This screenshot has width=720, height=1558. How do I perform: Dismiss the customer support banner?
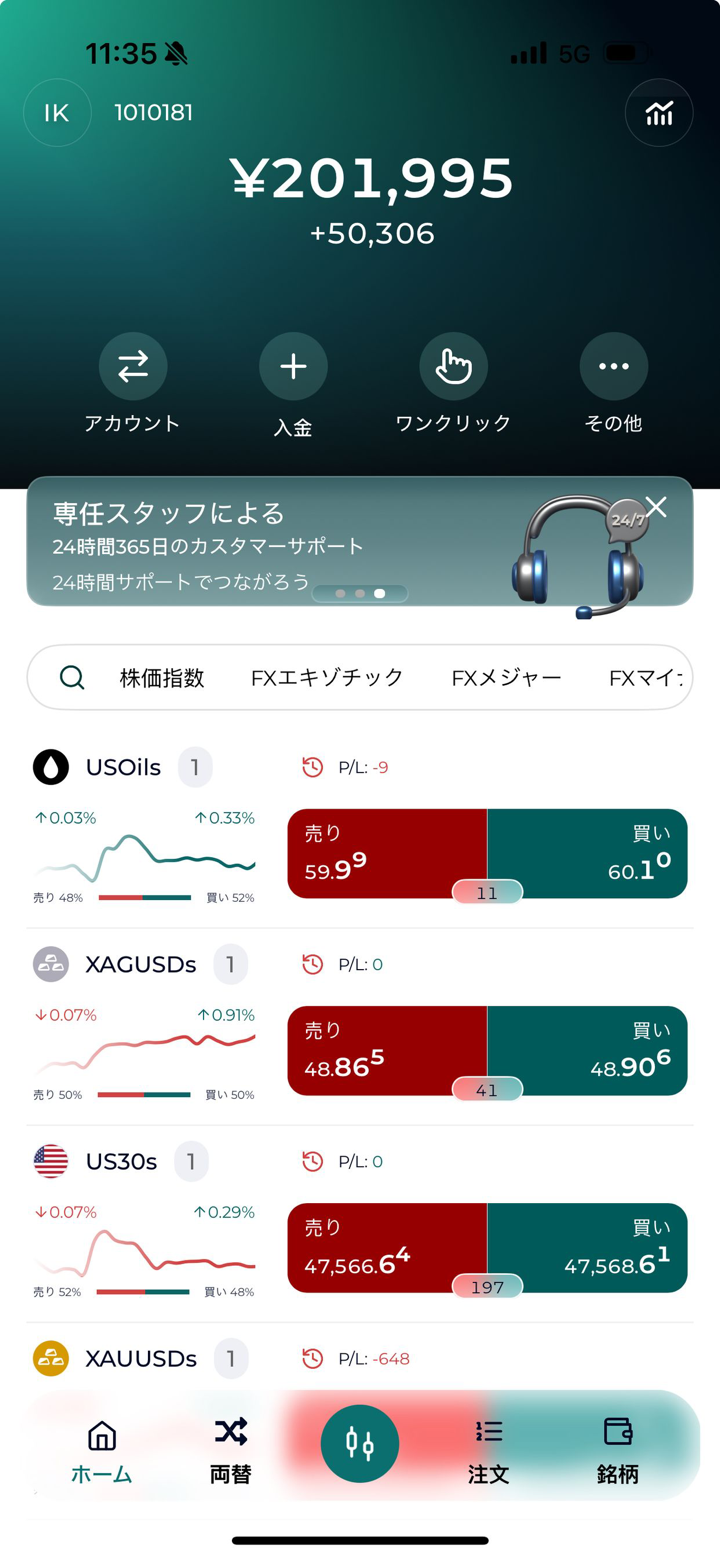[x=655, y=507]
